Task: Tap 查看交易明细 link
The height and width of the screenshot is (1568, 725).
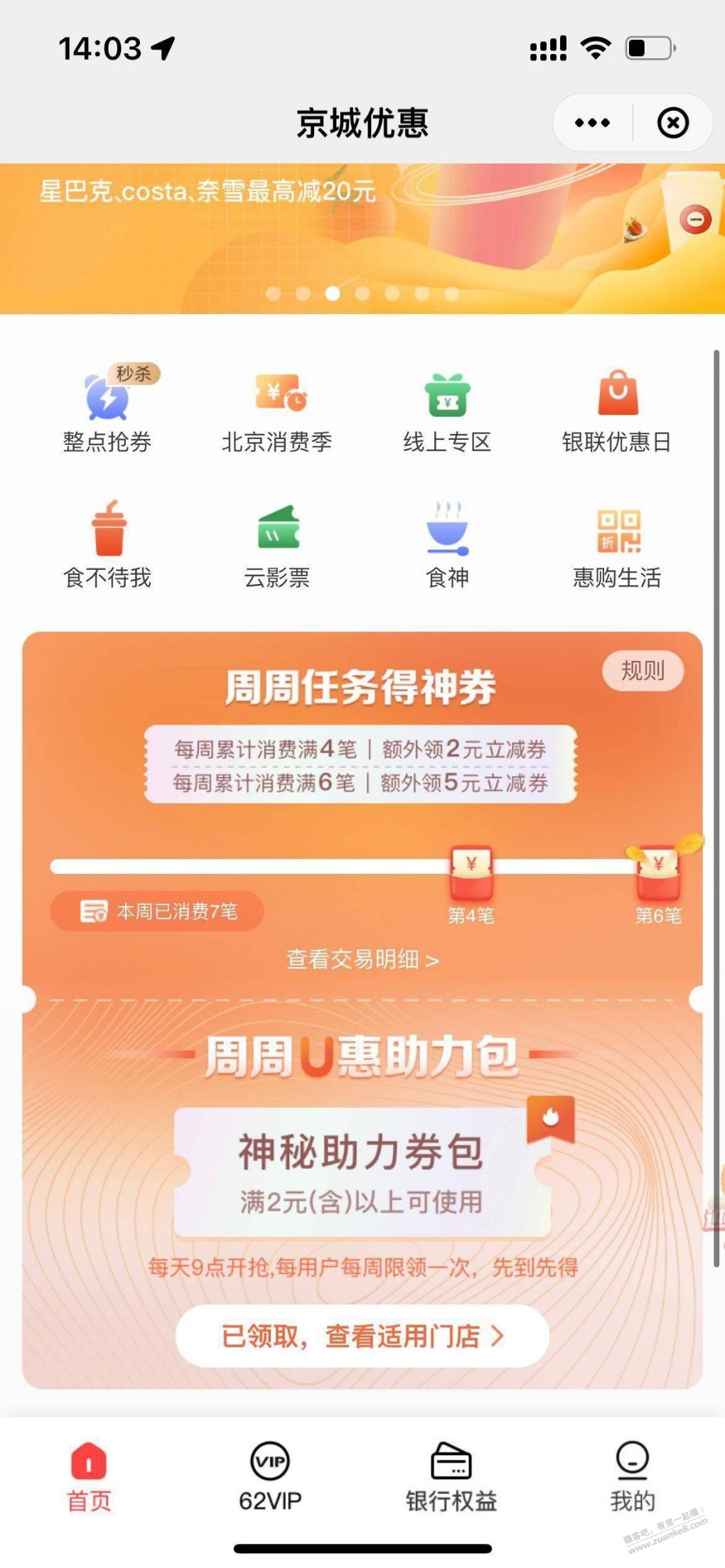Action: (x=362, y=960)
